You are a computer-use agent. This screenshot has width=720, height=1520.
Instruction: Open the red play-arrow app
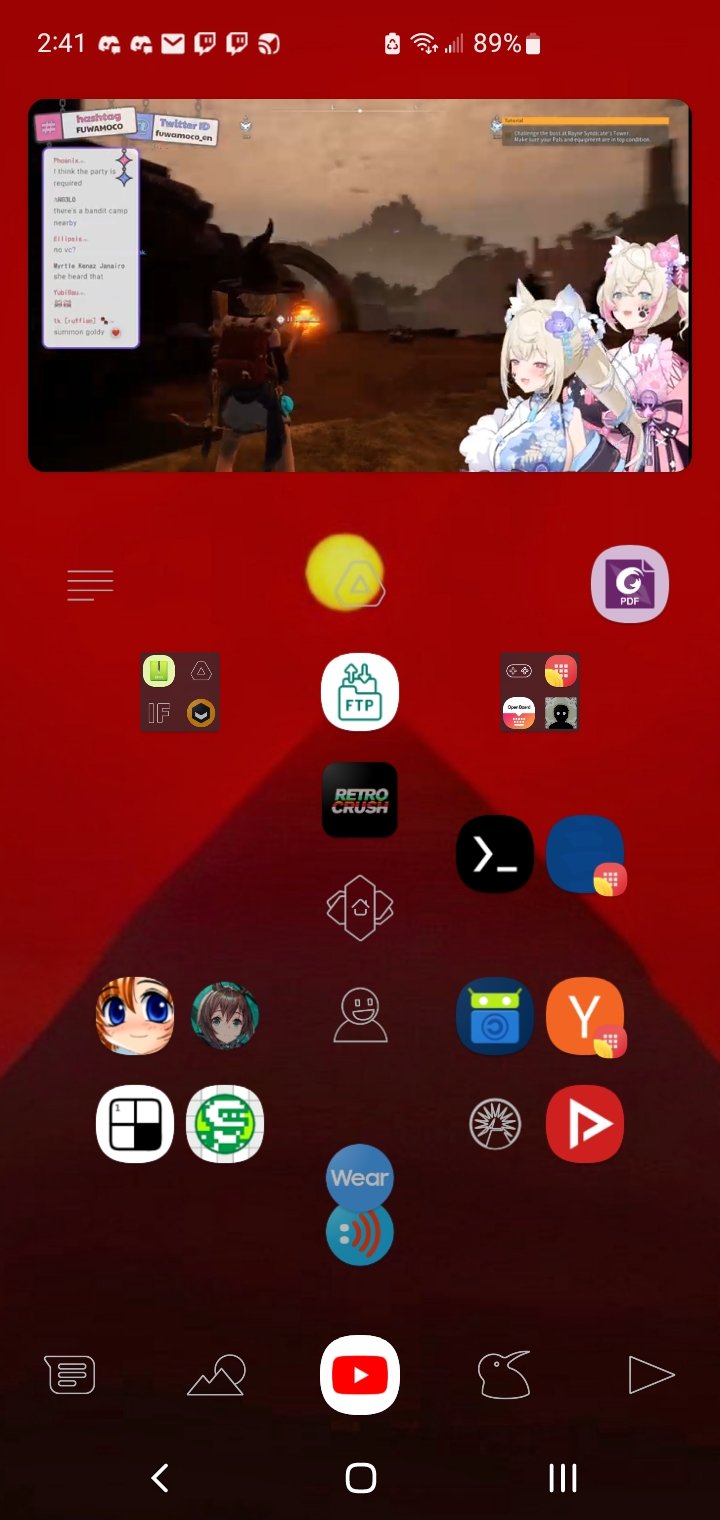(585, 1124)
